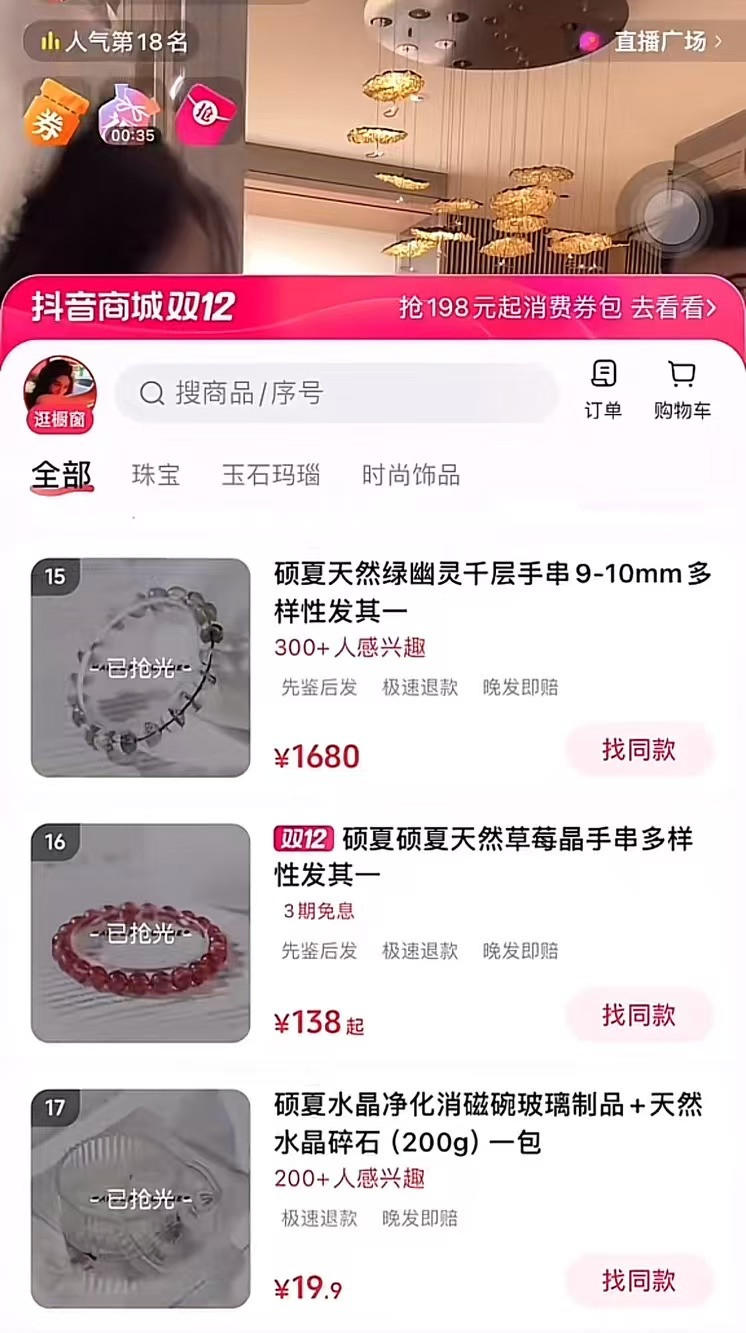The image size is (746, 1333).
Task: Tap 找同款 for the ¥138 草莓晶 bracelet
Action: pyautogui.click(x=638, y=1015)
